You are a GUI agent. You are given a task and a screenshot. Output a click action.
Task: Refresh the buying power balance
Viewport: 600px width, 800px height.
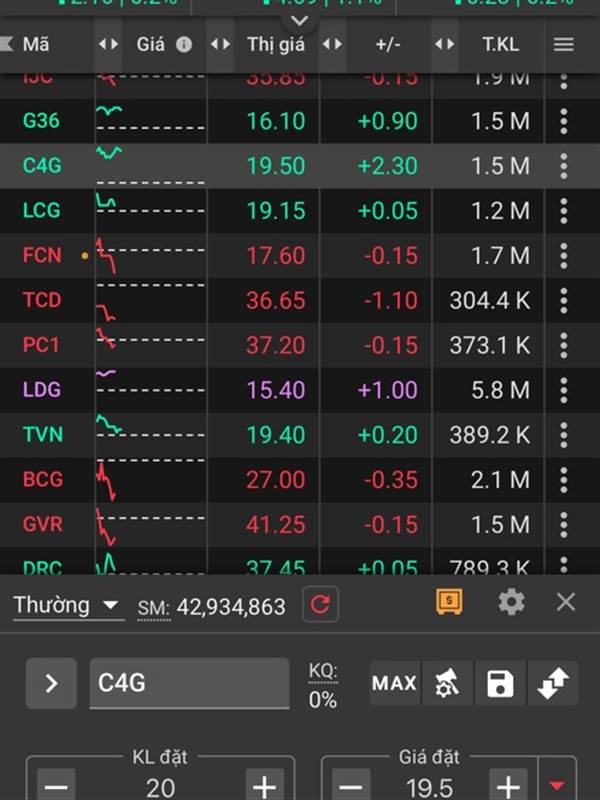[x=321, y=604]
